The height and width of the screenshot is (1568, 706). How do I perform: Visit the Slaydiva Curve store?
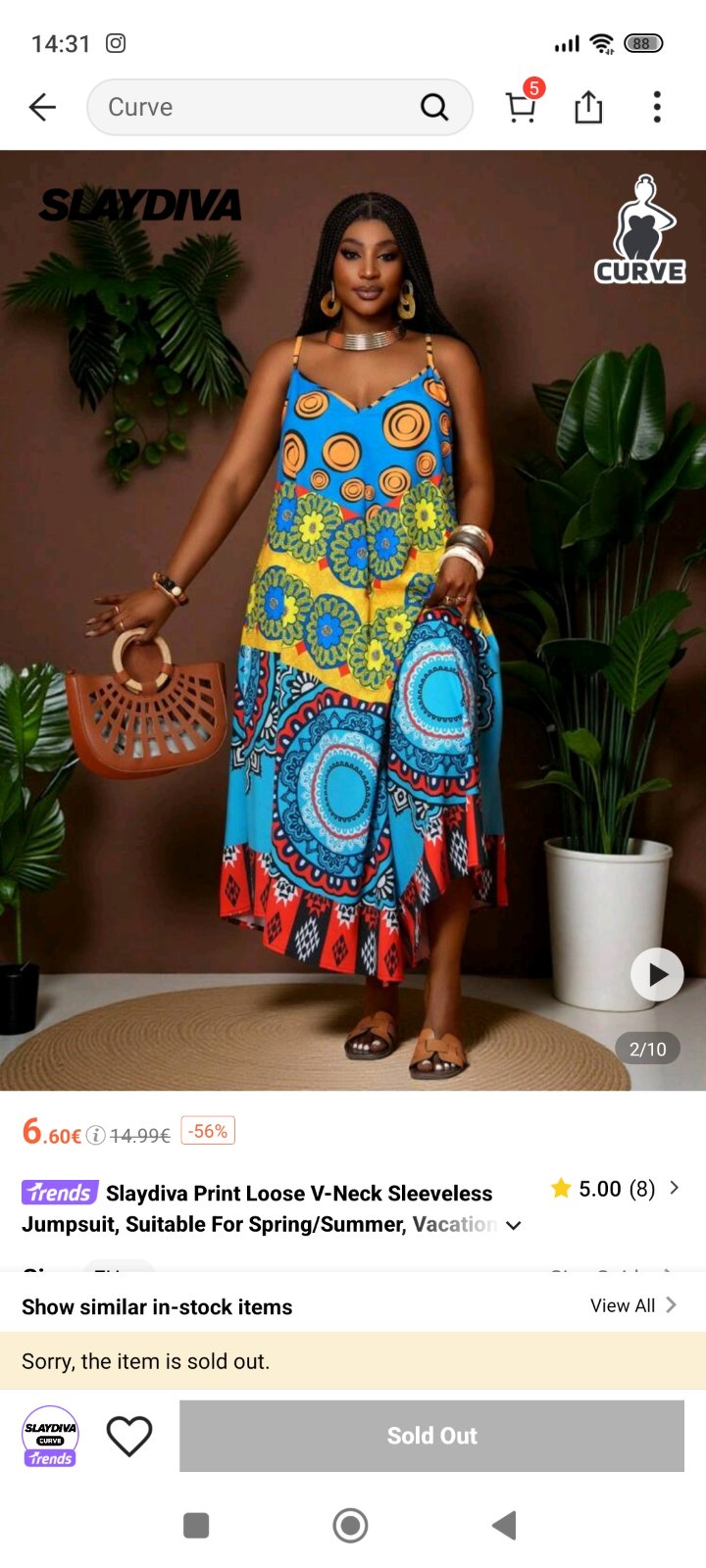click(50, 1436)
